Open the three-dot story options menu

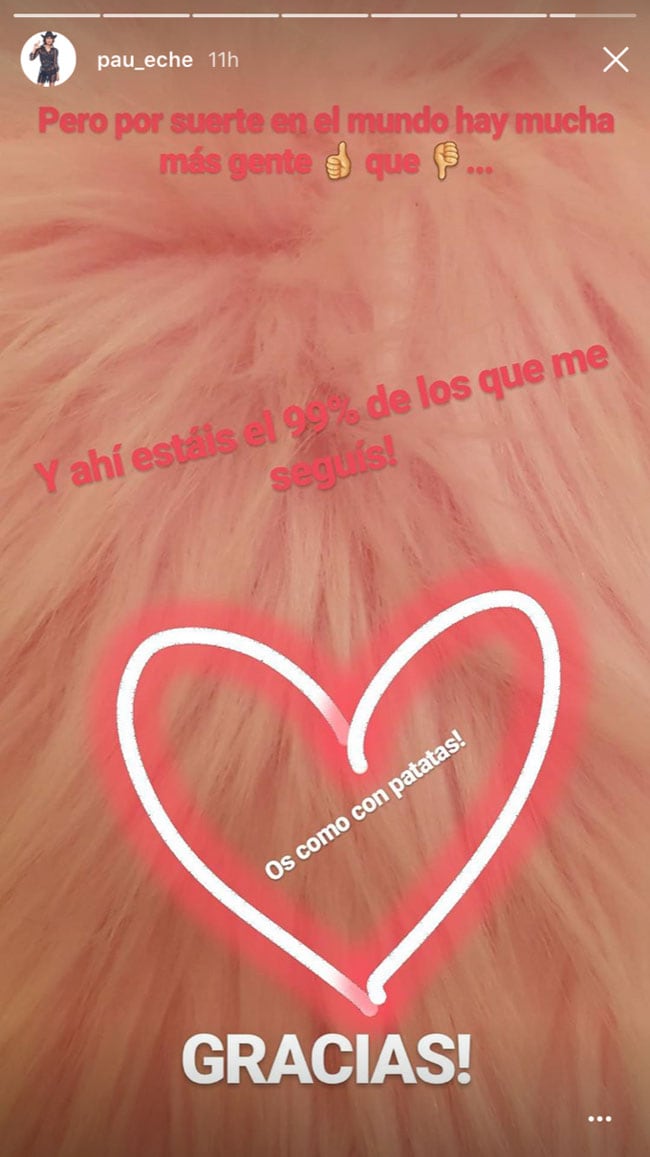(x=600, y=1119)
